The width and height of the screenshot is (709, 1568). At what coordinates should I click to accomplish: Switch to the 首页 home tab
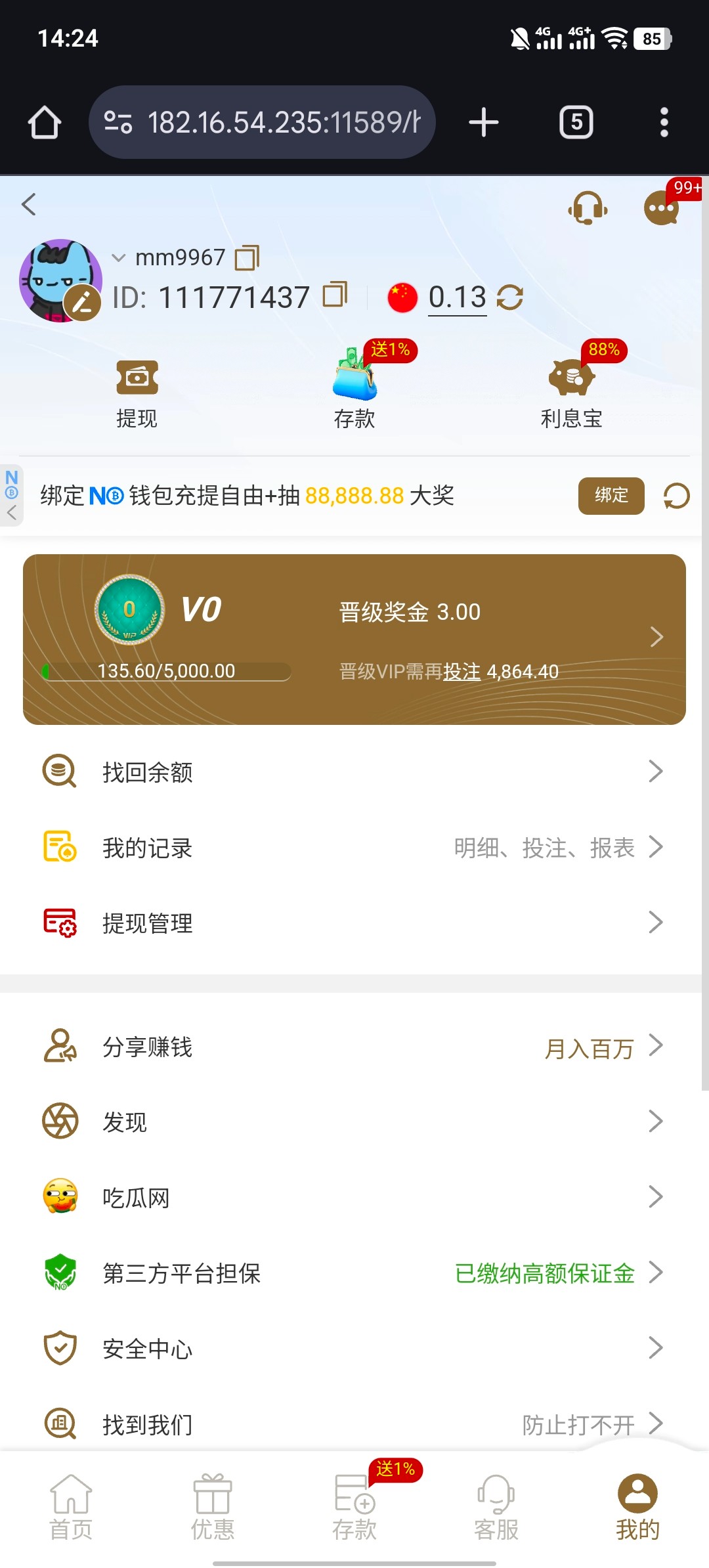click(71, 1508)
